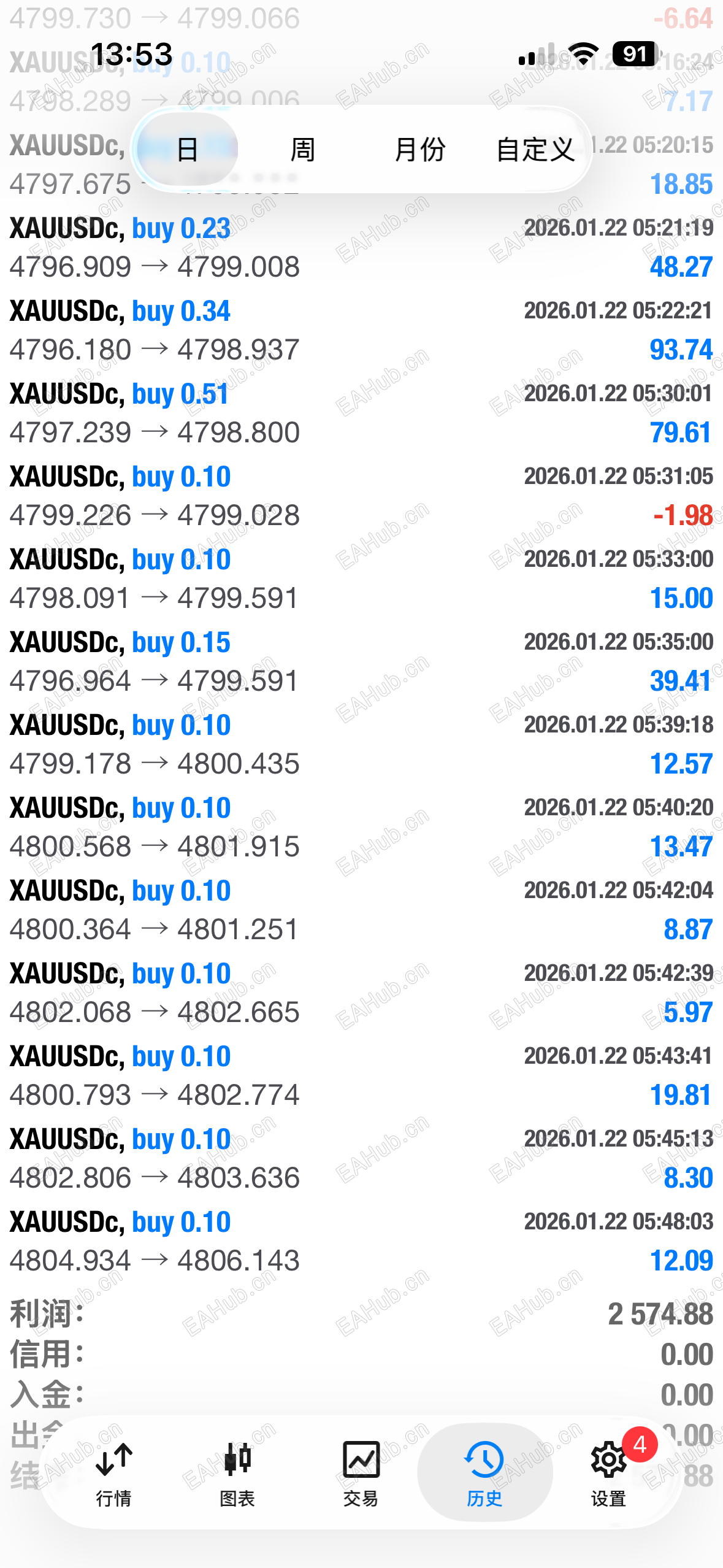Expand the trade closed at 05:39:18
The width and height of the screenshot is (723, 1568).
[361, 744]
